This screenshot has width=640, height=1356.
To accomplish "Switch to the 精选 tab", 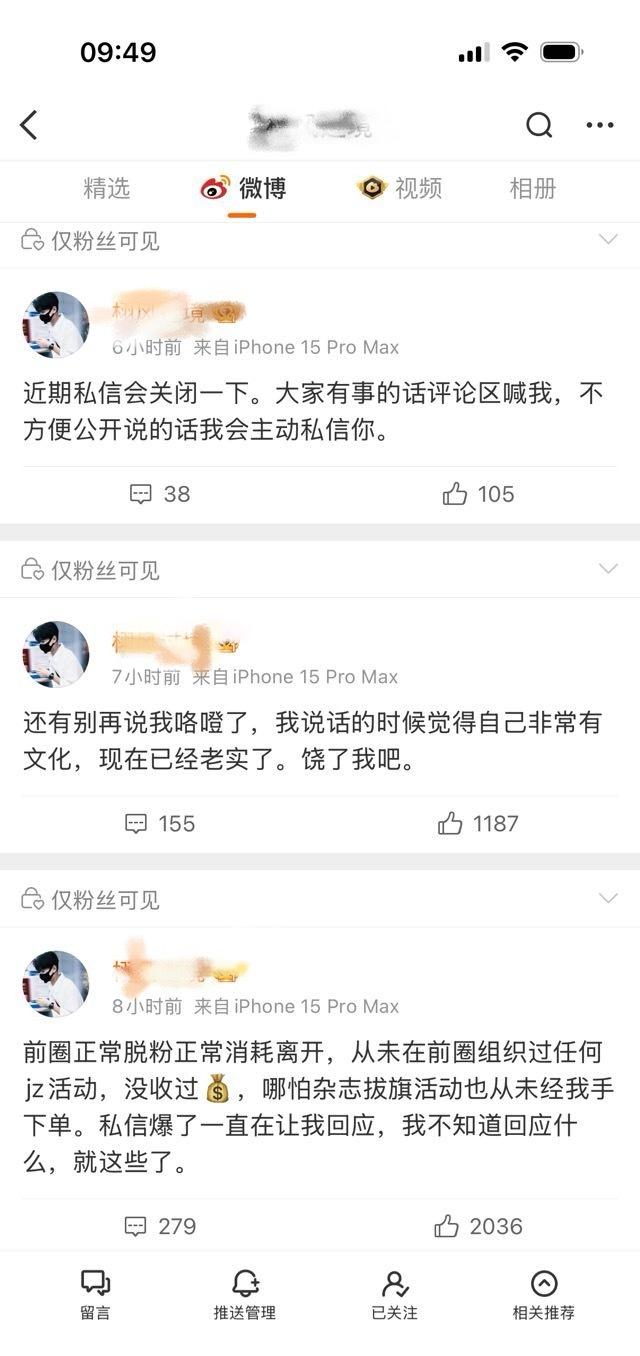I will click(106, 188).
